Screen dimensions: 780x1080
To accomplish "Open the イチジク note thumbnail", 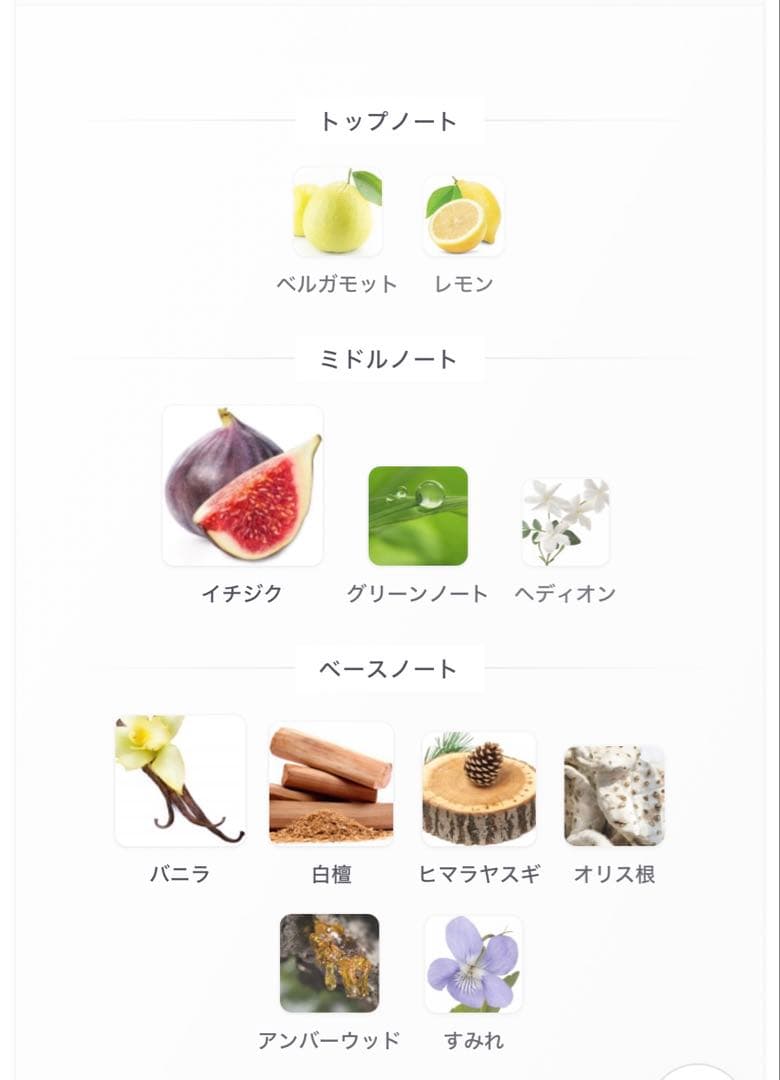I will click(244, 487).
